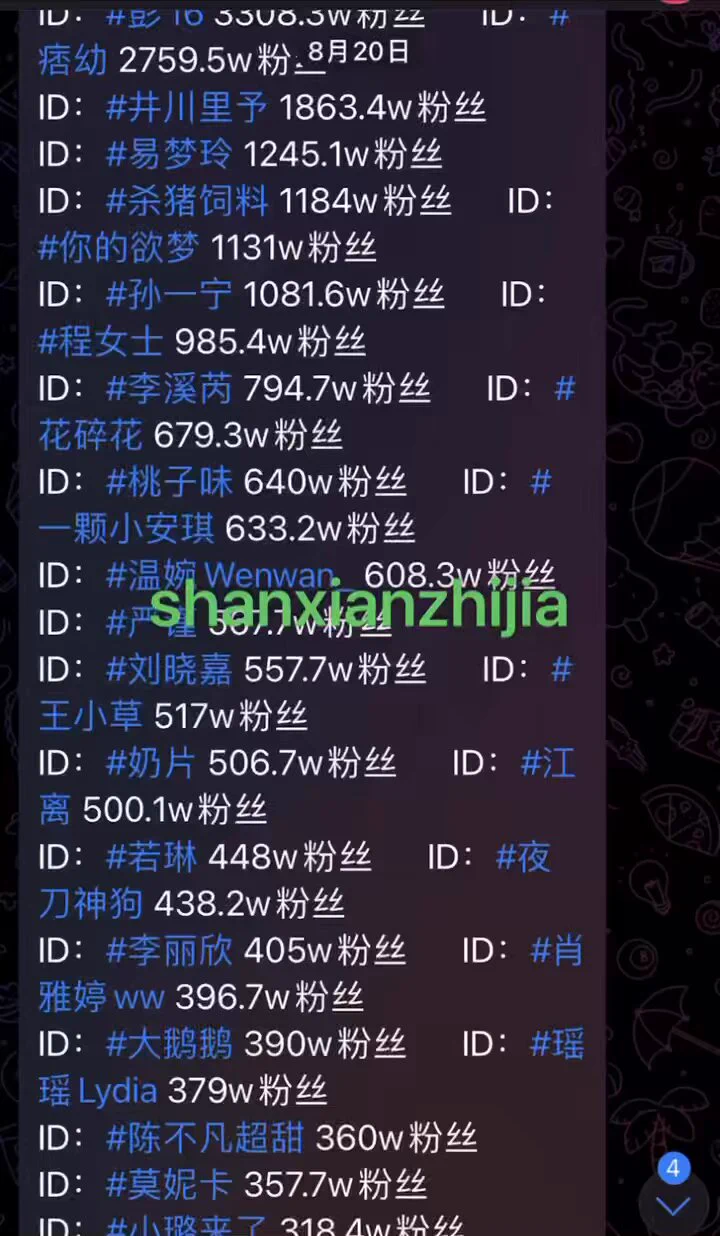This screenshot has height=1236, width=720.
Task: Tap the #杀猪饲料 hashtag link
Action: pos(187,201)
